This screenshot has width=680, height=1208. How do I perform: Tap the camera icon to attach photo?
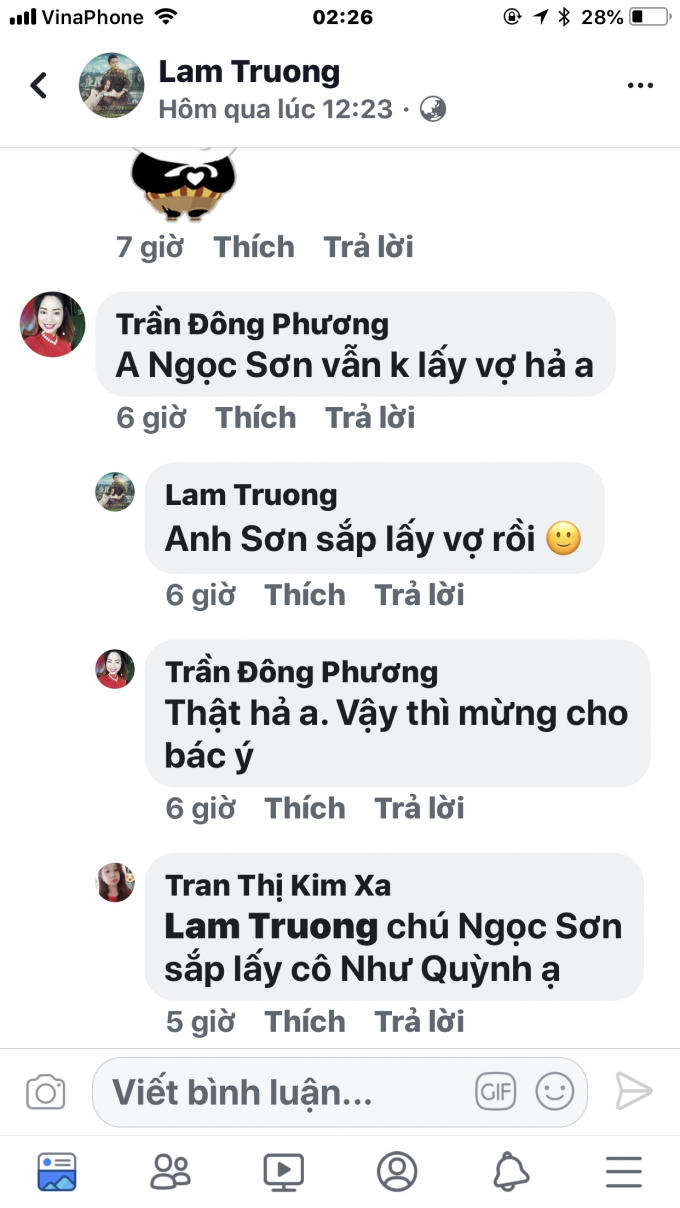coord(45,1092)
